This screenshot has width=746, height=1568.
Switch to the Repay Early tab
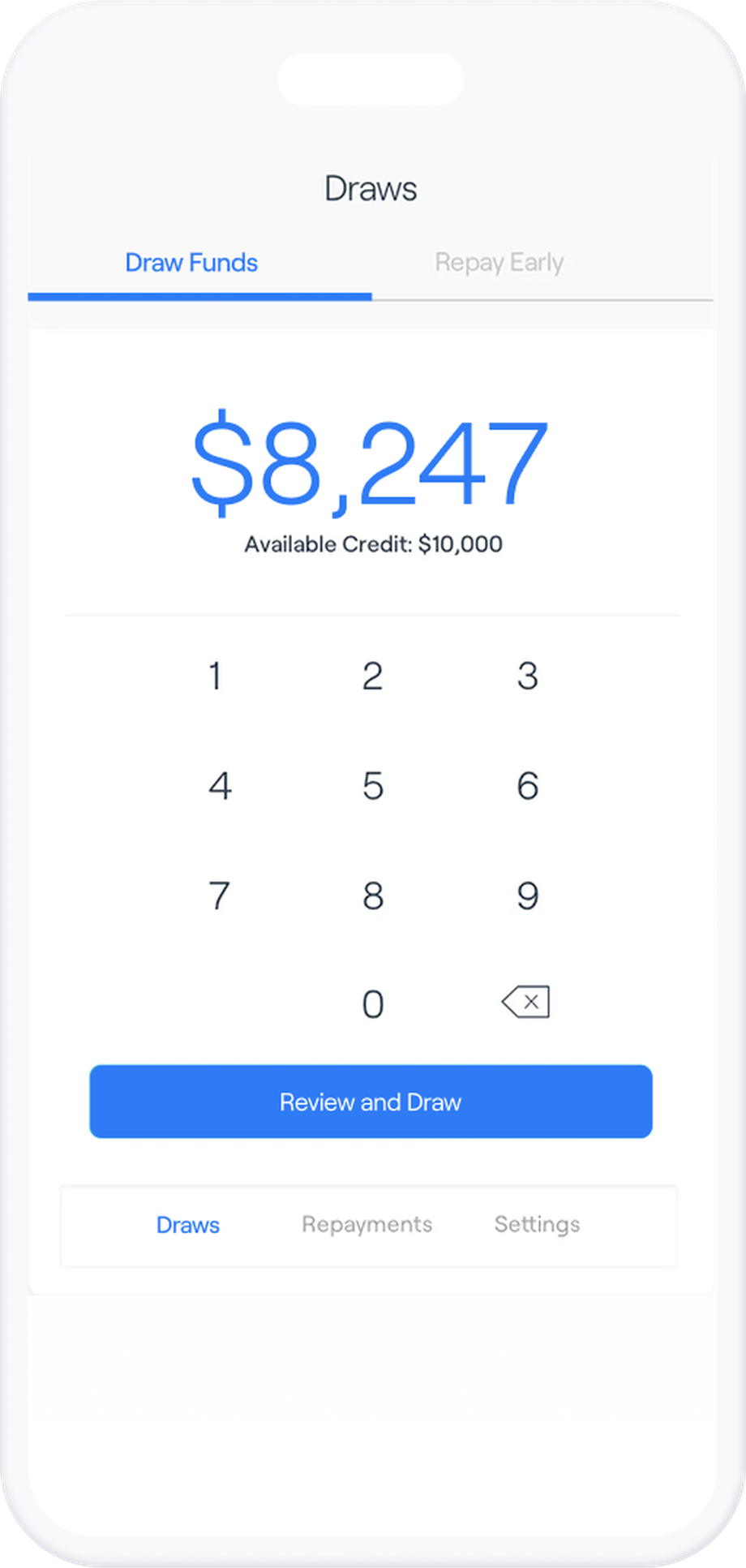pos(499,263)
